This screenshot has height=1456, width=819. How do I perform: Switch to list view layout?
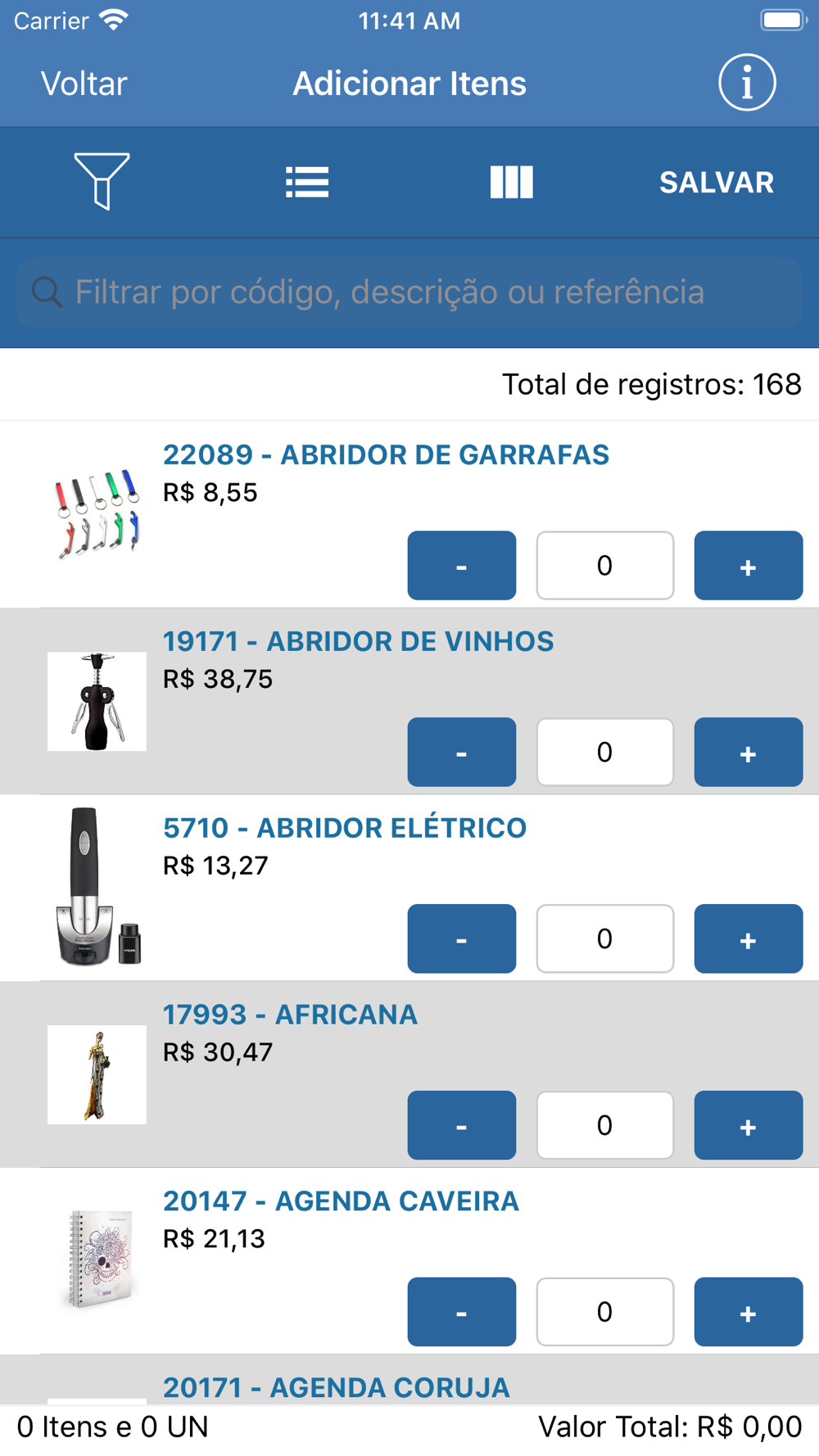pos(307,182)
